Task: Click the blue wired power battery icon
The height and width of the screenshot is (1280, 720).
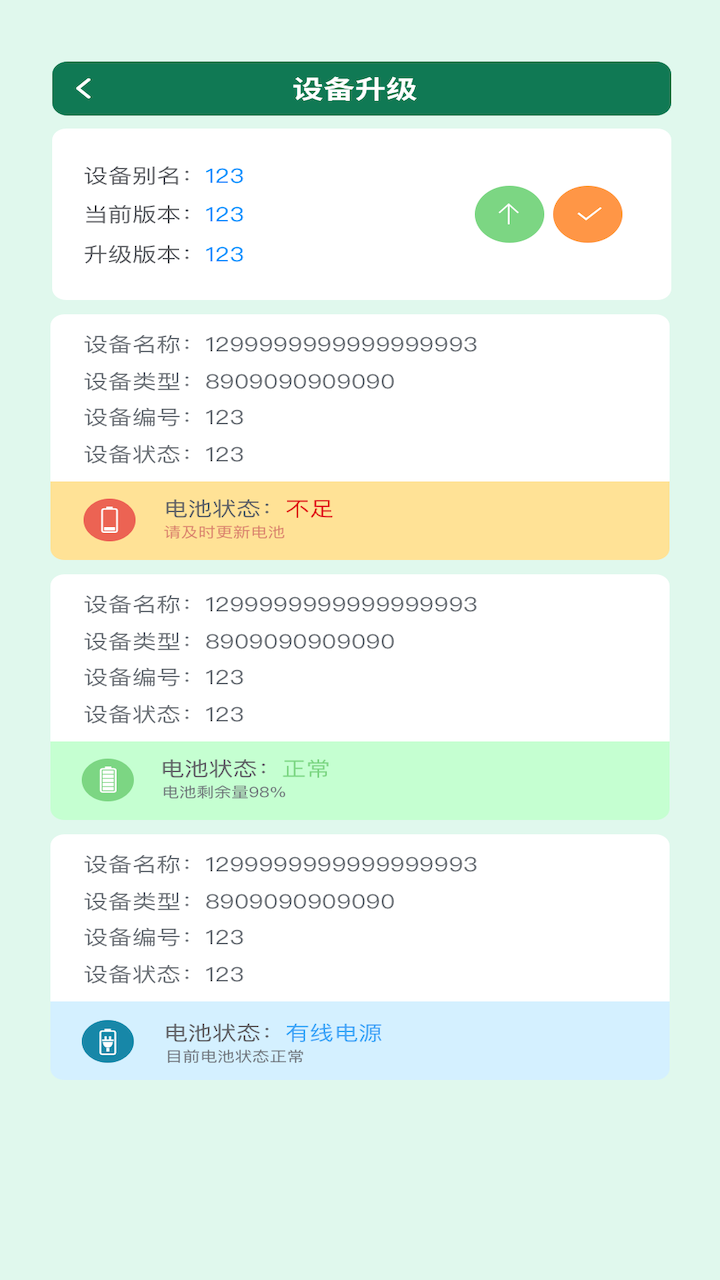Action: [x=108, y=1041]
